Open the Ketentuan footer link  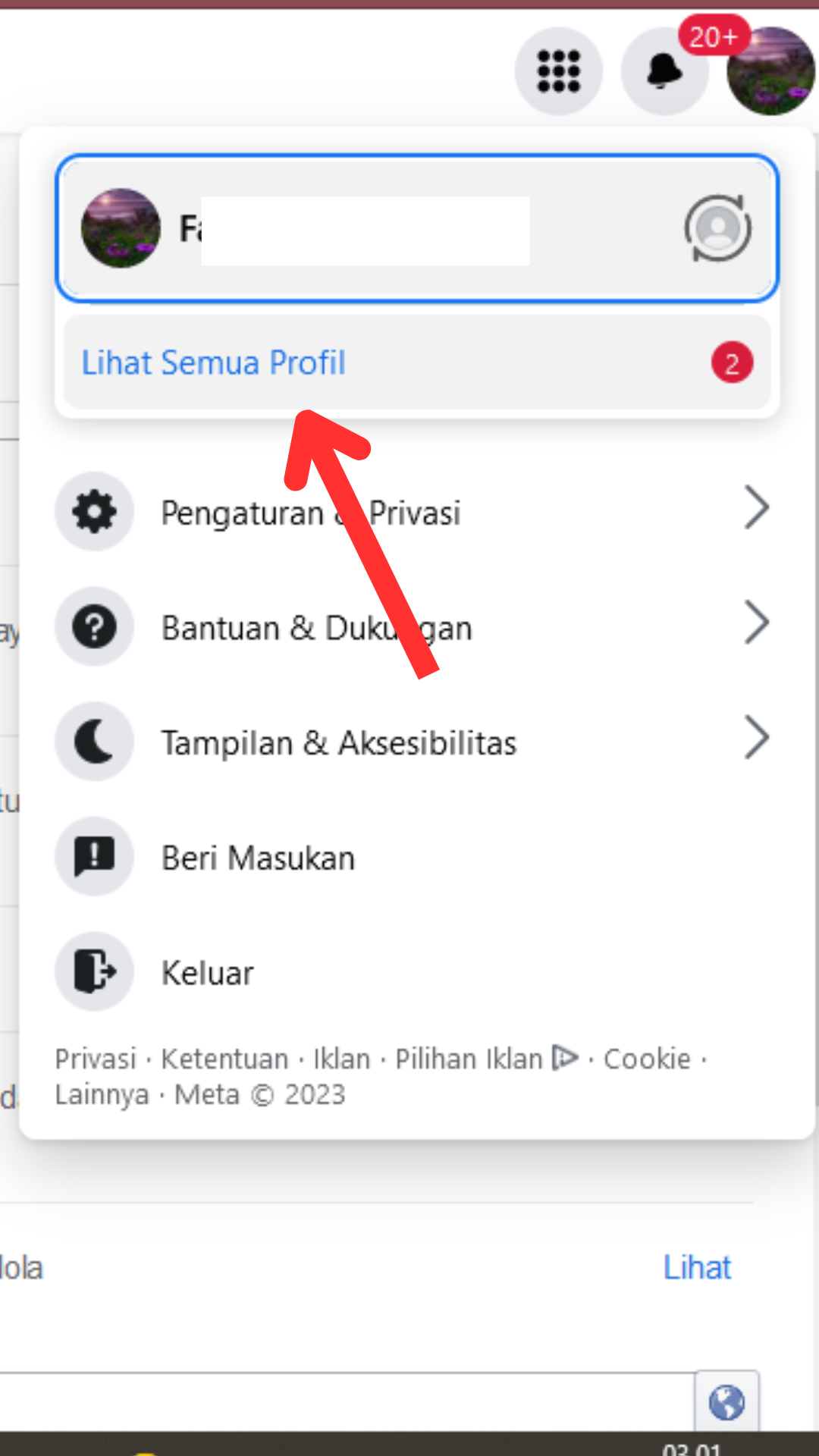pyautogui.click(x=224, y=1059)
